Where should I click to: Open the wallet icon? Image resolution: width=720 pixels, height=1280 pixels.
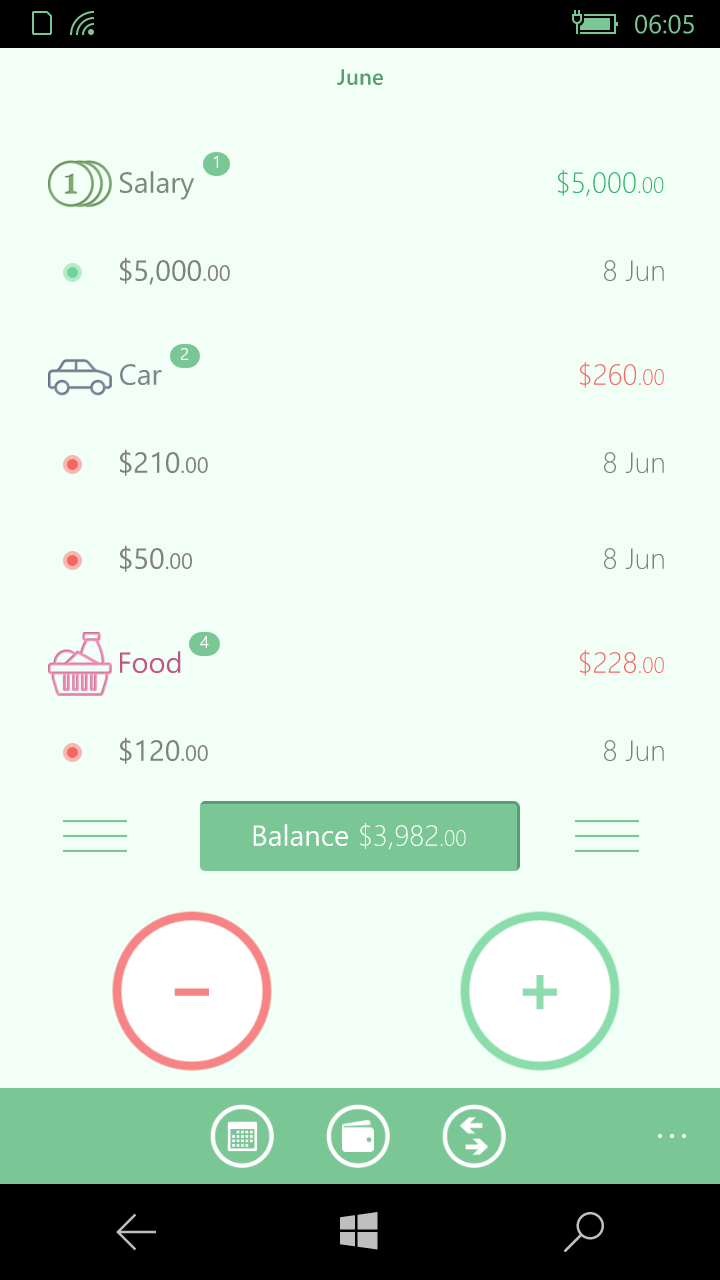click(358, 1137)
